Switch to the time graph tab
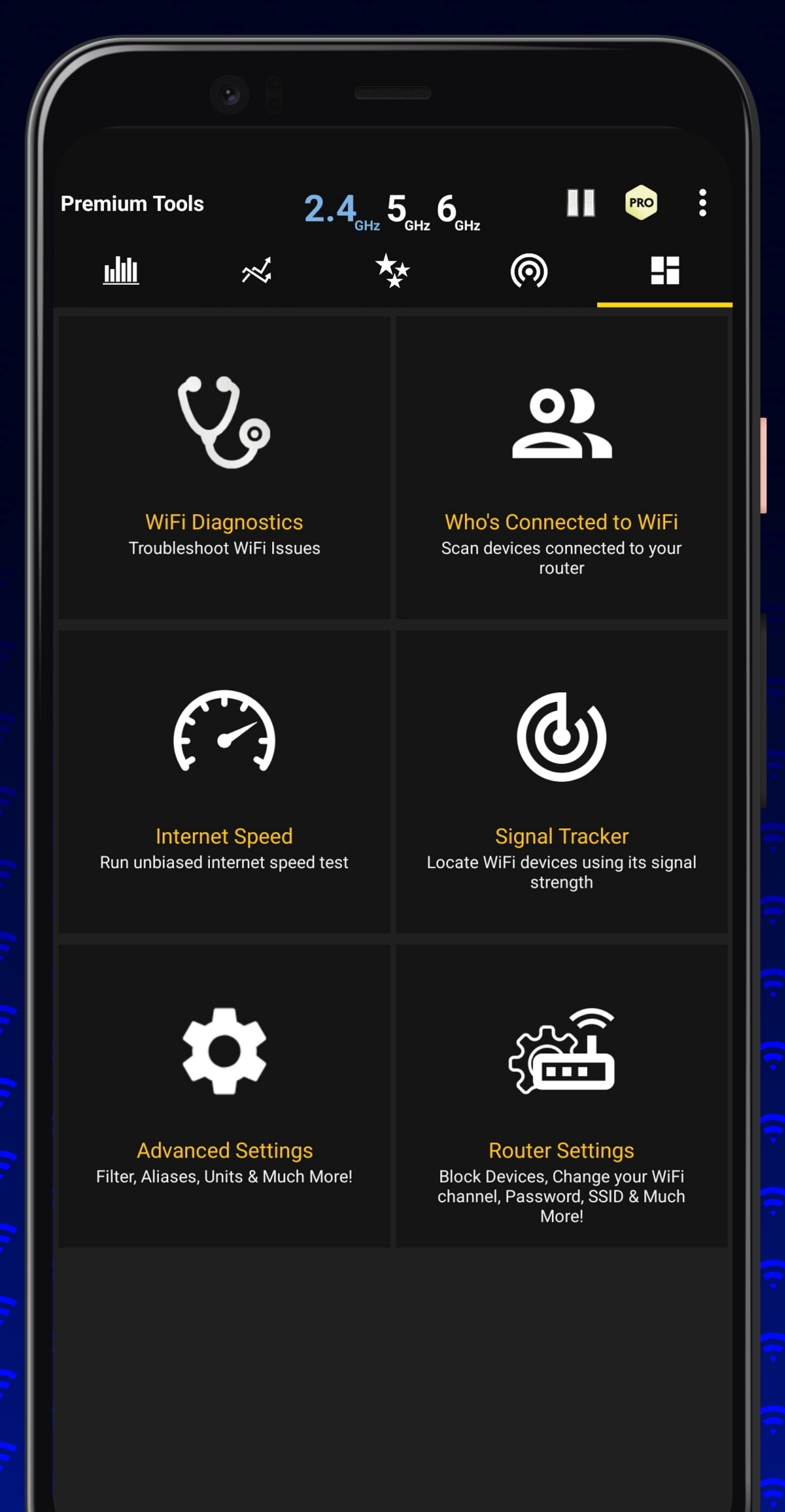This screenshot has height=1512, width=785. pyautogui.click(x=256, y=270)
